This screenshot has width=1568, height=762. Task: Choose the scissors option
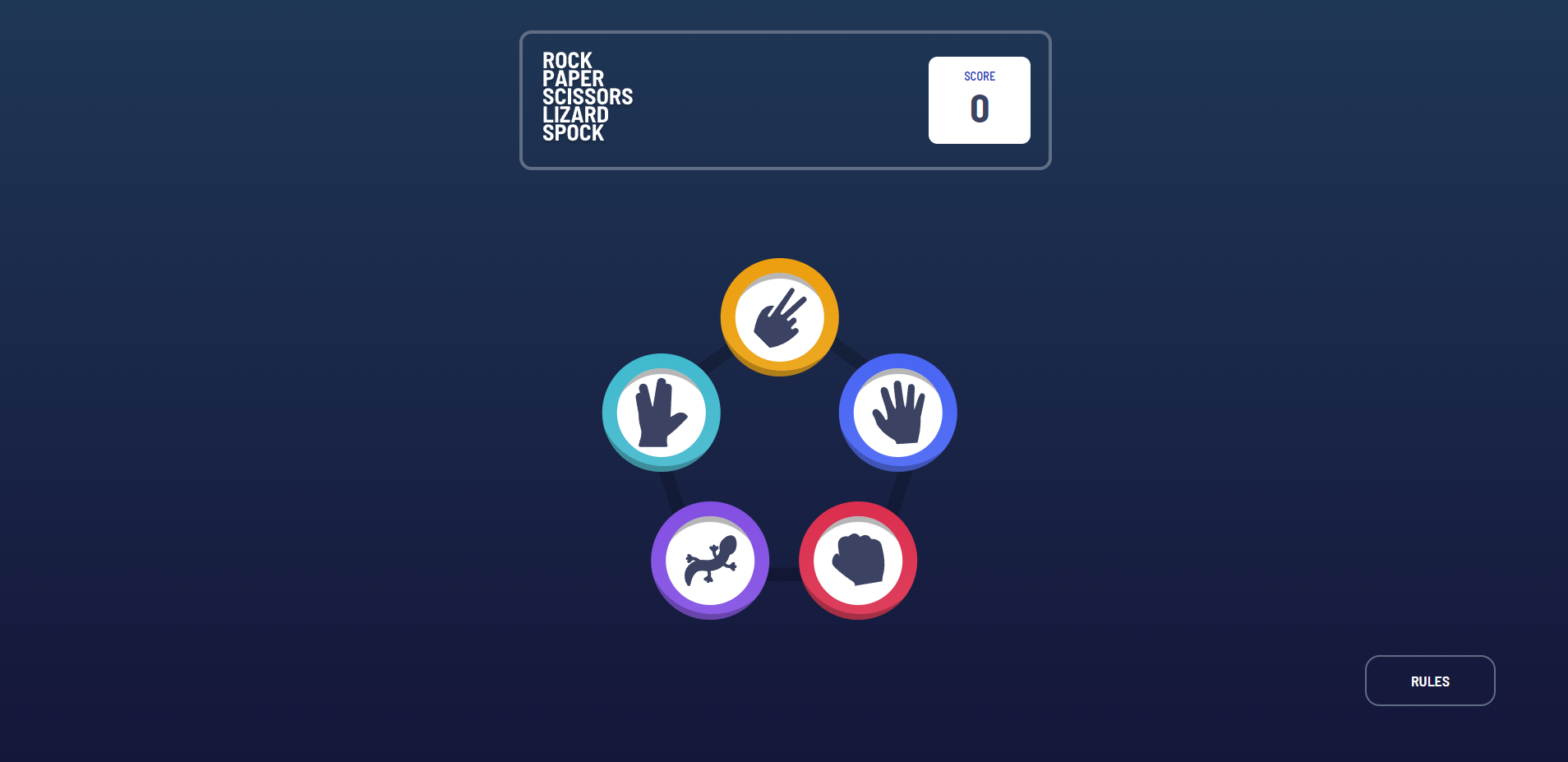pos(779,317)
